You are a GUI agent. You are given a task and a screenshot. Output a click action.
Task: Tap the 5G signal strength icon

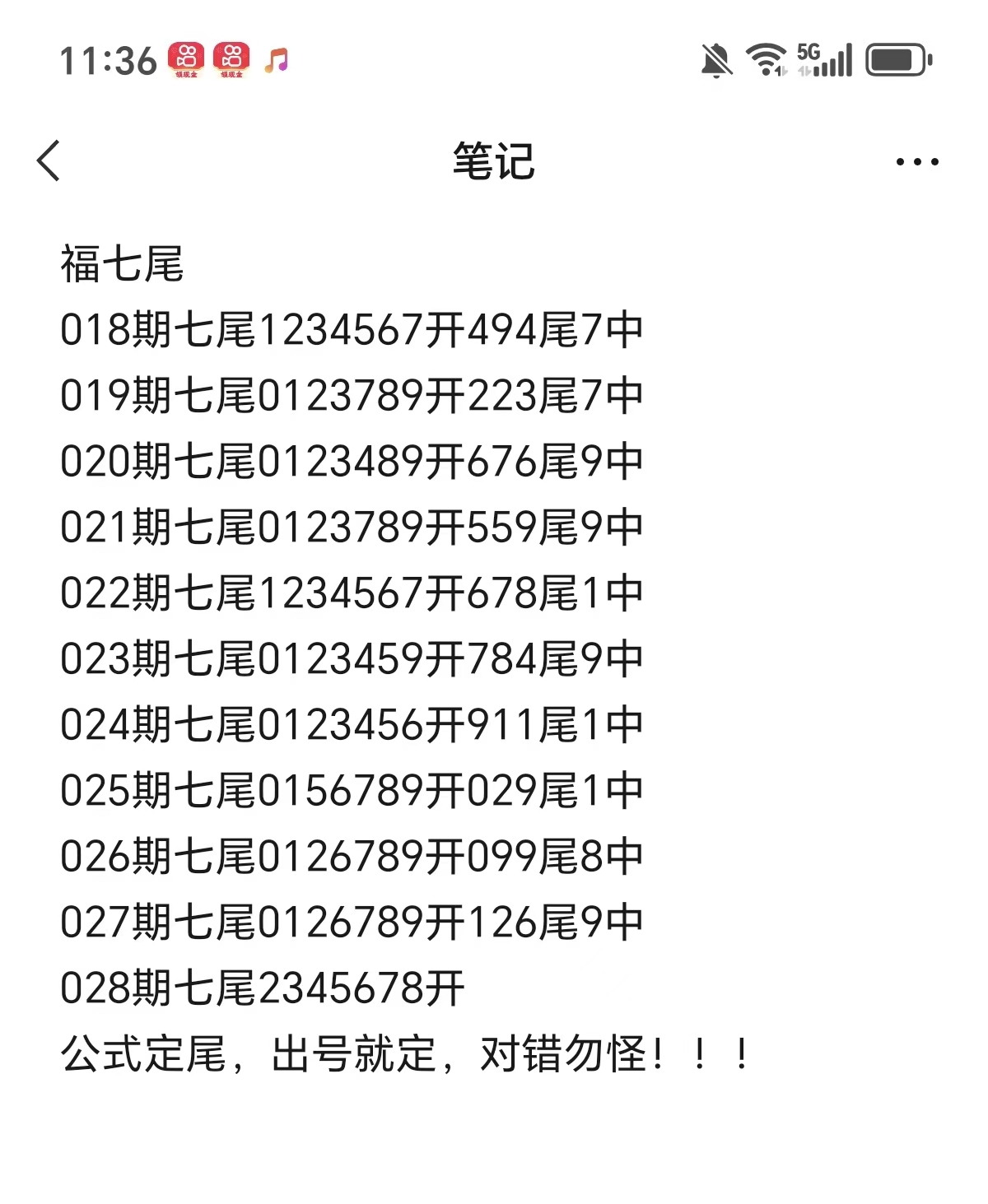pos(827,59)
